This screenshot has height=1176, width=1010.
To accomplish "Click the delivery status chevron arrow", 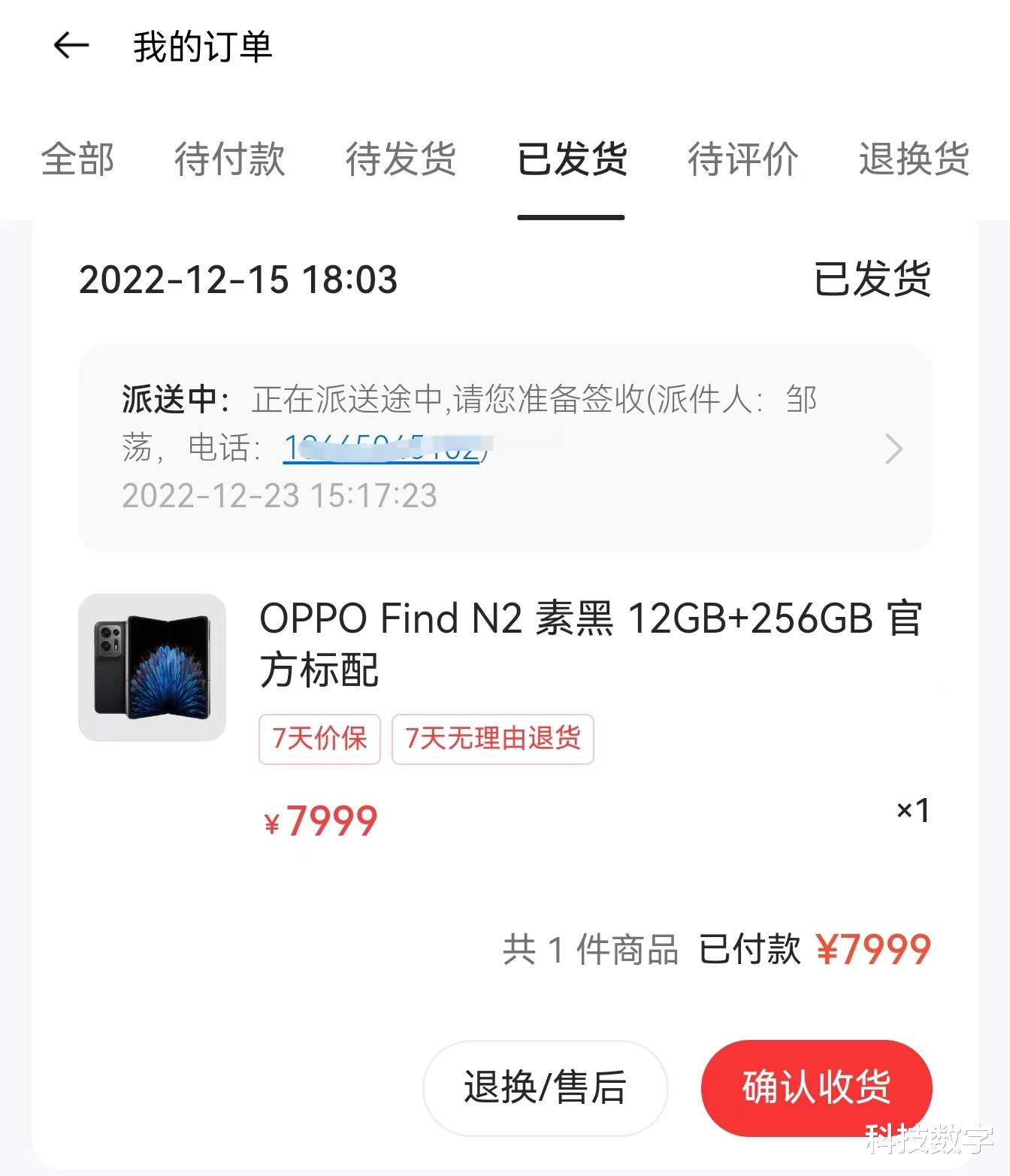I will [894, 449].
